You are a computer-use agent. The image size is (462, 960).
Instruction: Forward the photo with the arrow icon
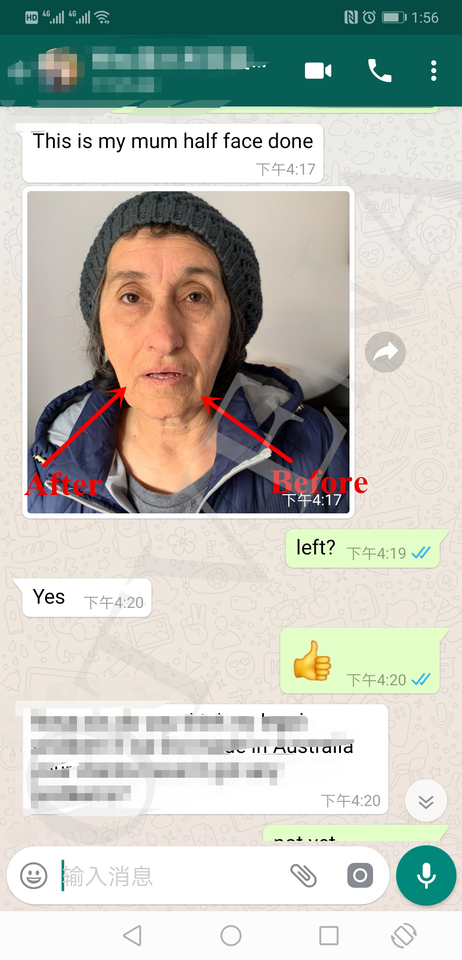pyautogui.click(x=386, y=352)
